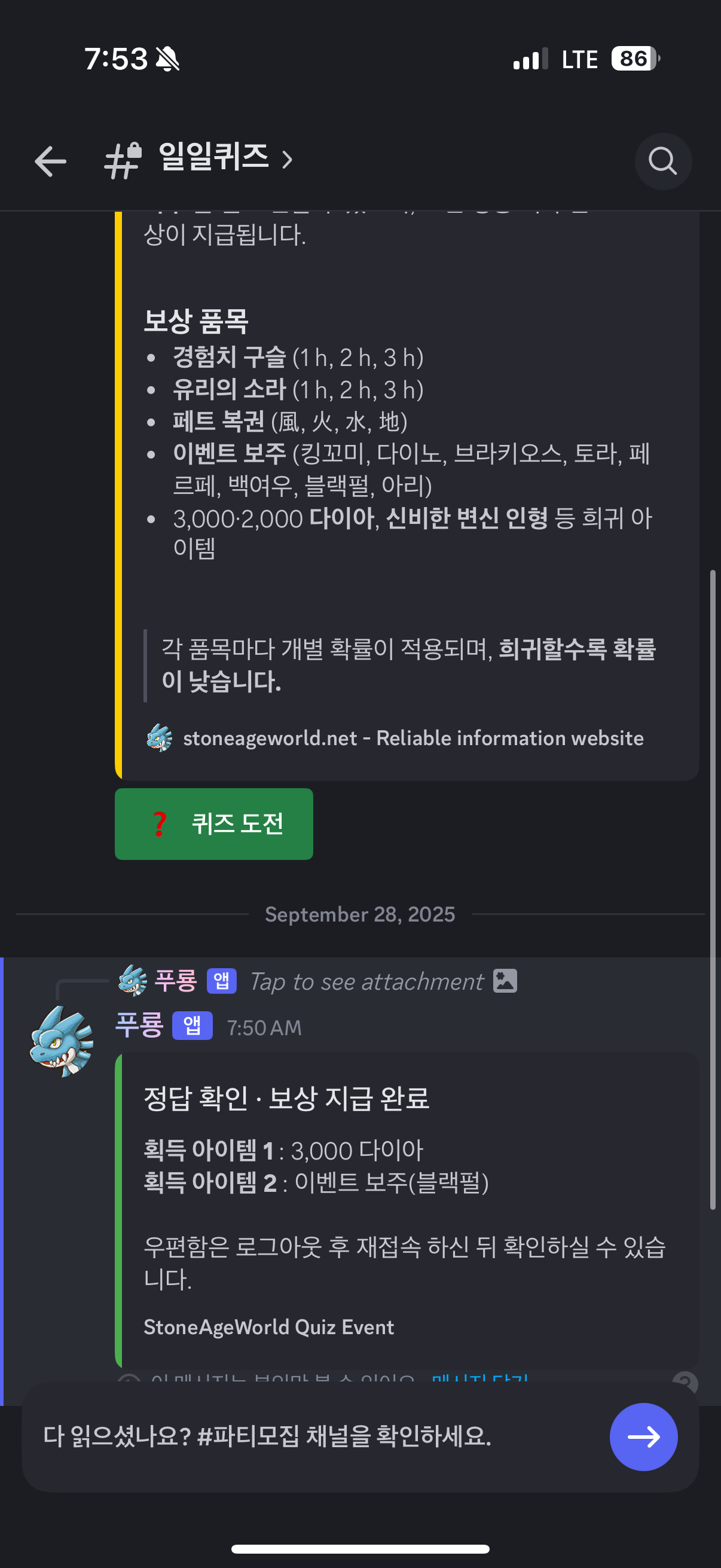Tap the blue arrow on the bottom banner
Viewport: 721px width, 1568px height.
(643, 1436)
